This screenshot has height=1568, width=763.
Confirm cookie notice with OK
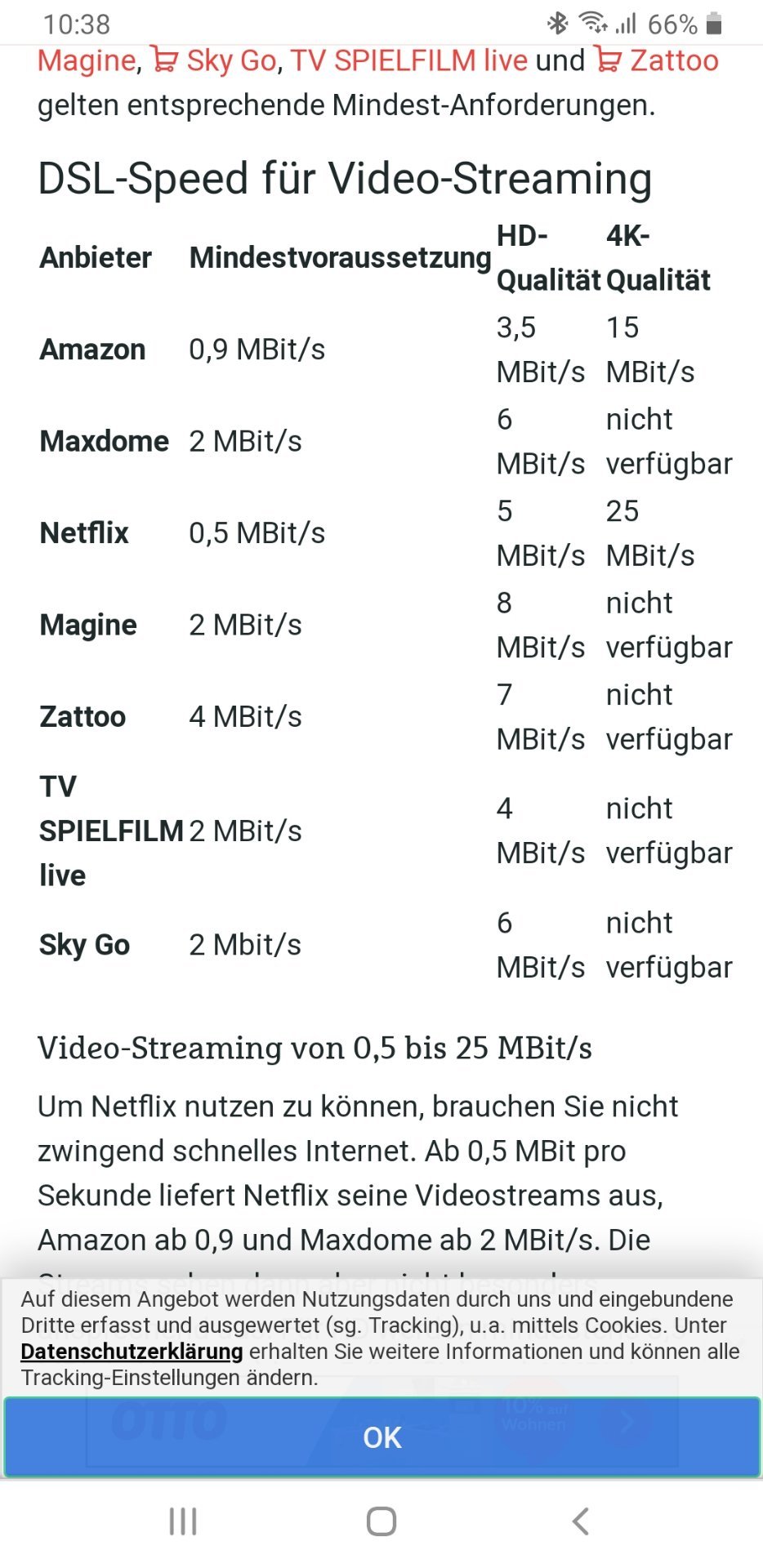pos(381,1437)
